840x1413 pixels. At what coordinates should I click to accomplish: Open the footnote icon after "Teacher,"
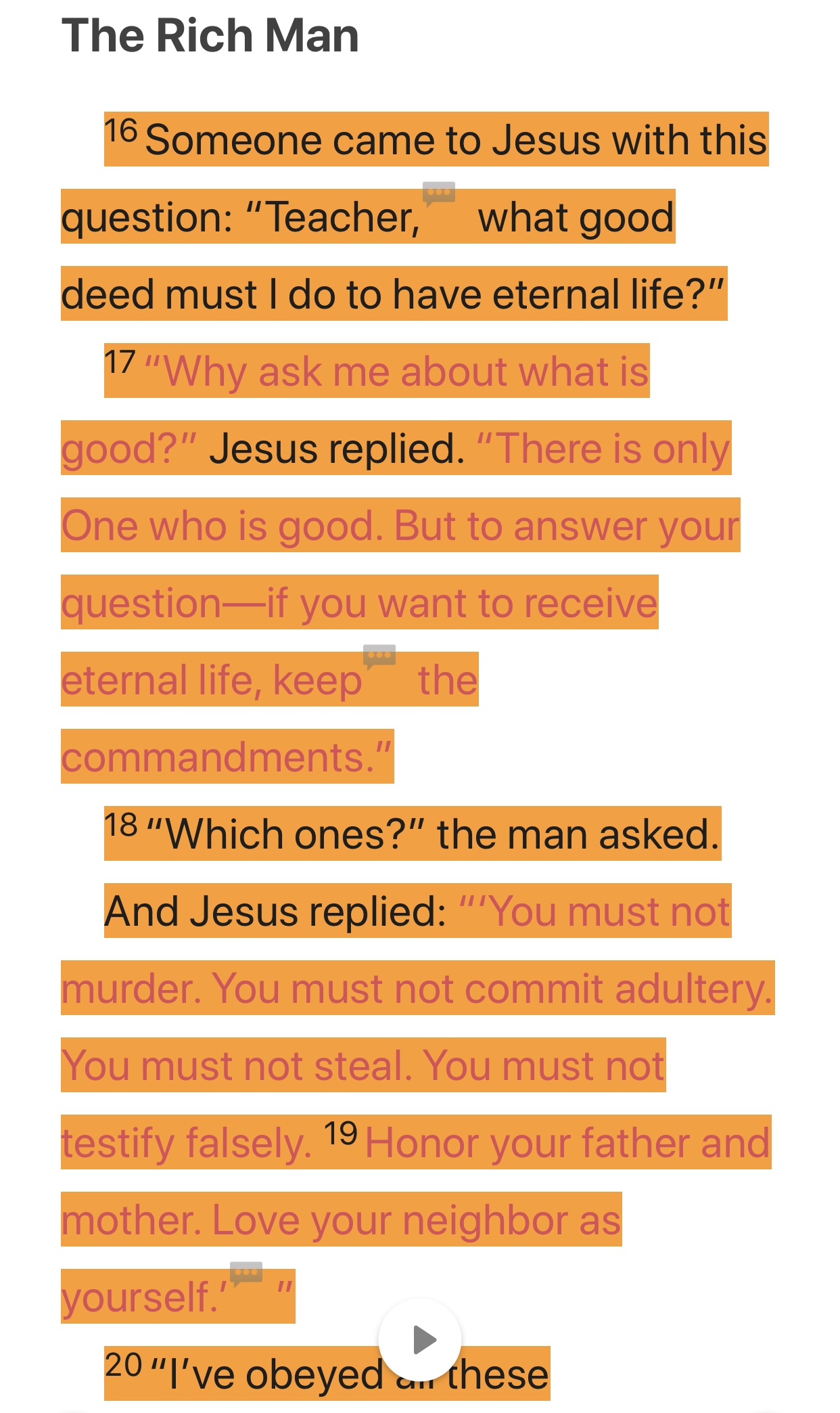coord(439,194)
